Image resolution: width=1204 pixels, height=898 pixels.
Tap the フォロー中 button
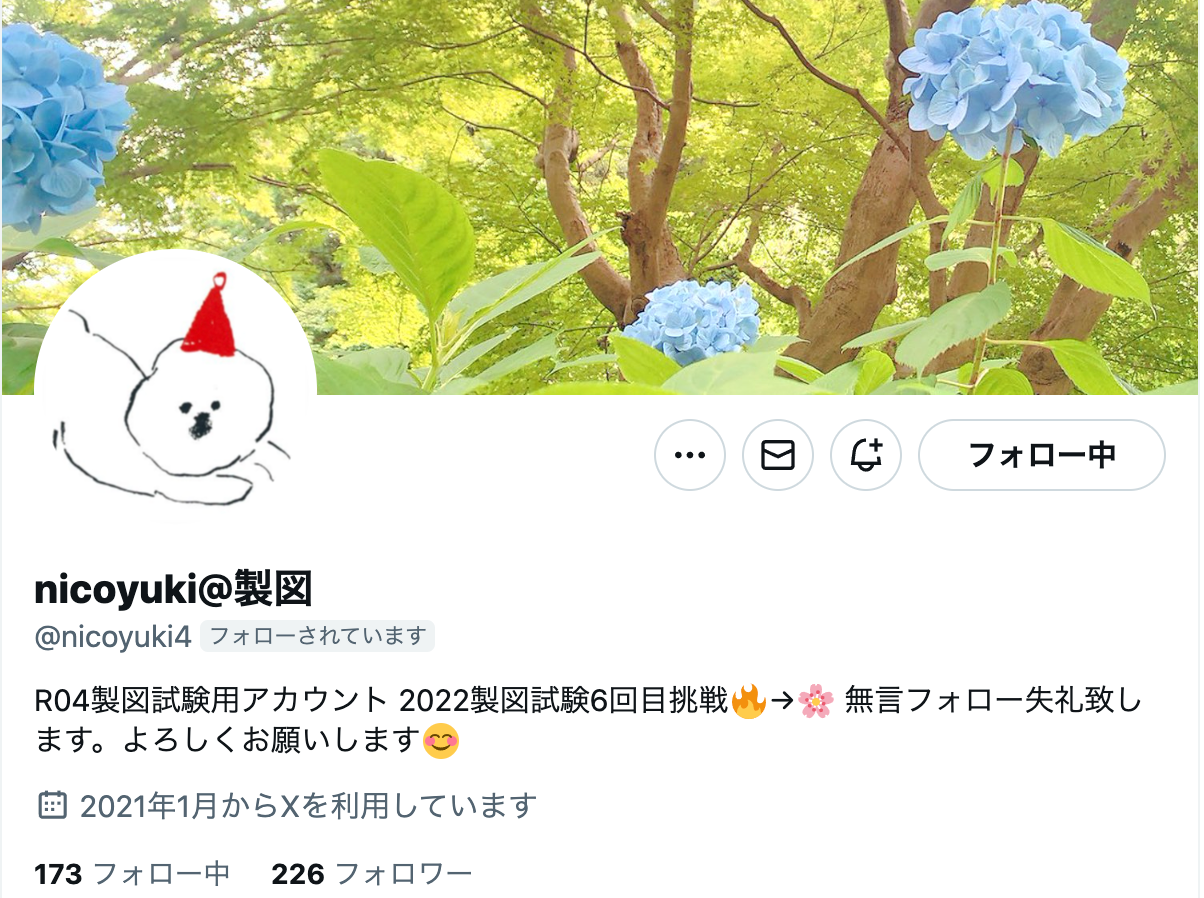(1041, 455)
